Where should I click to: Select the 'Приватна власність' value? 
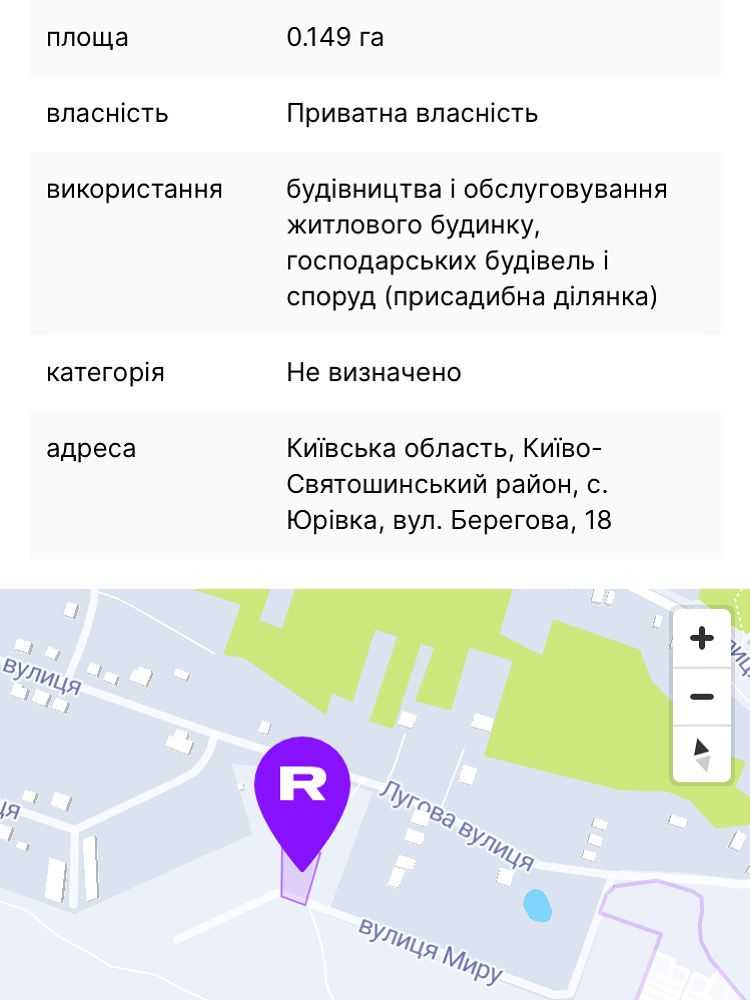click(412, 113)
